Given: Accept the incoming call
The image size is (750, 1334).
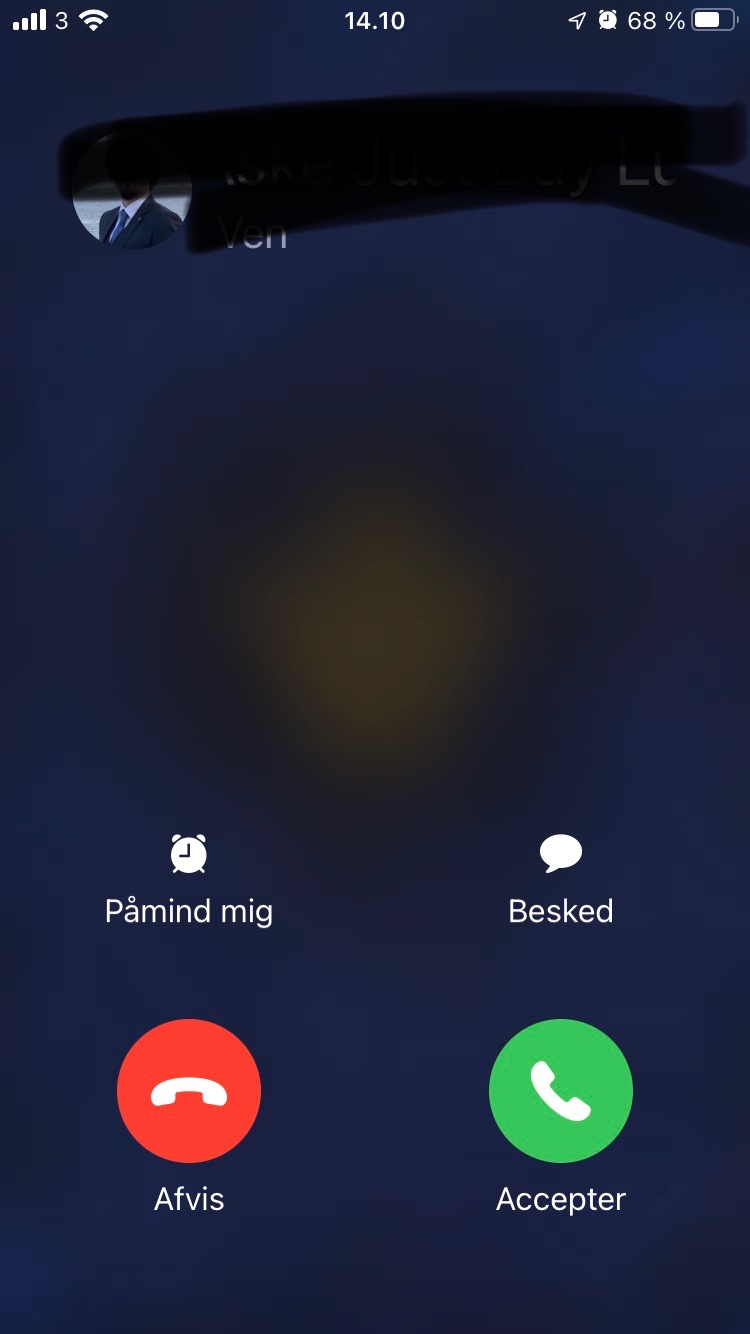Looking at the screenshot, I should pos(560,1090).
